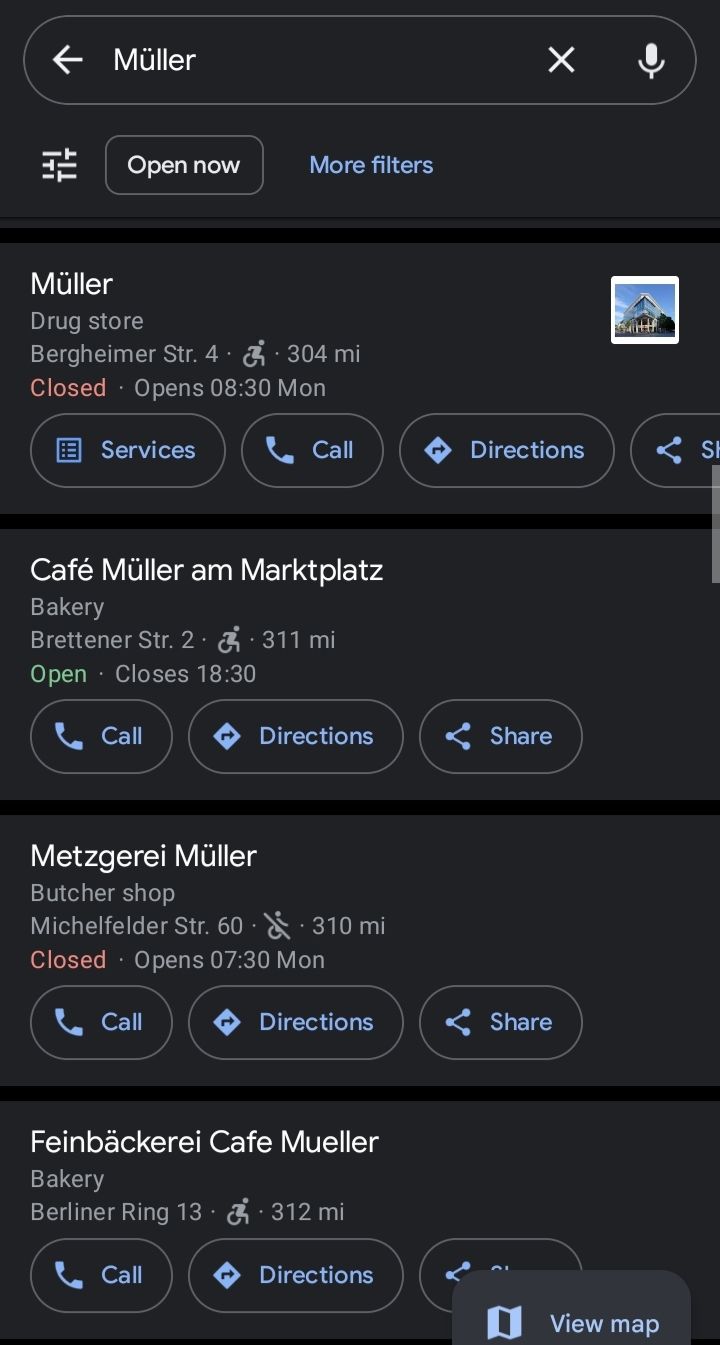Open the Müller drug store listing

(x=72, y=284)
